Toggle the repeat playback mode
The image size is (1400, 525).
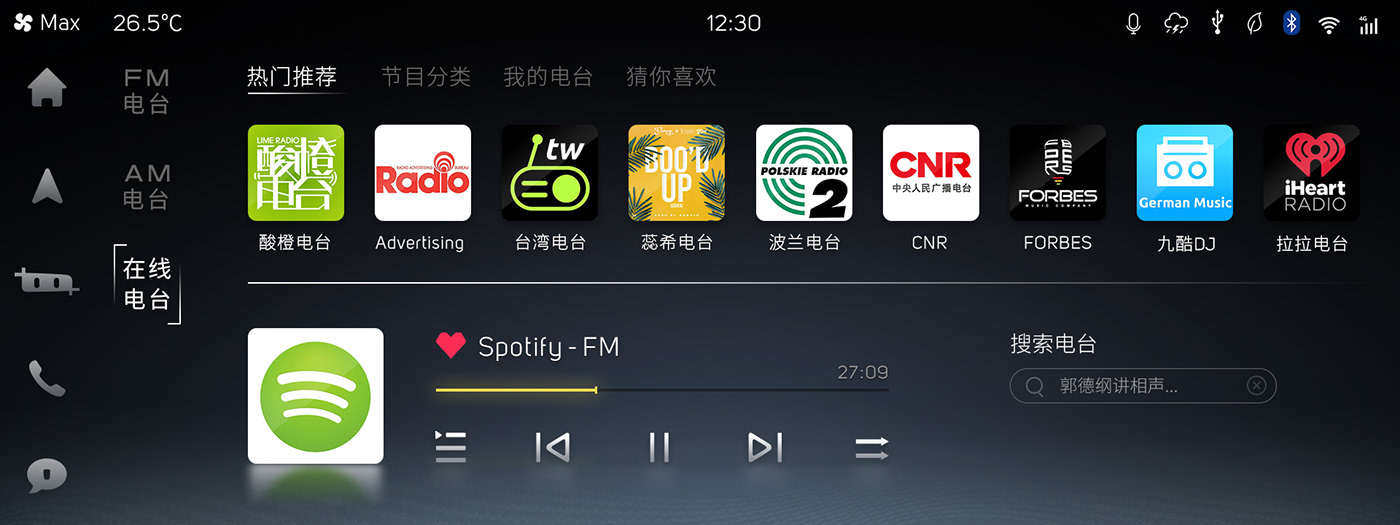click(871, 449)
